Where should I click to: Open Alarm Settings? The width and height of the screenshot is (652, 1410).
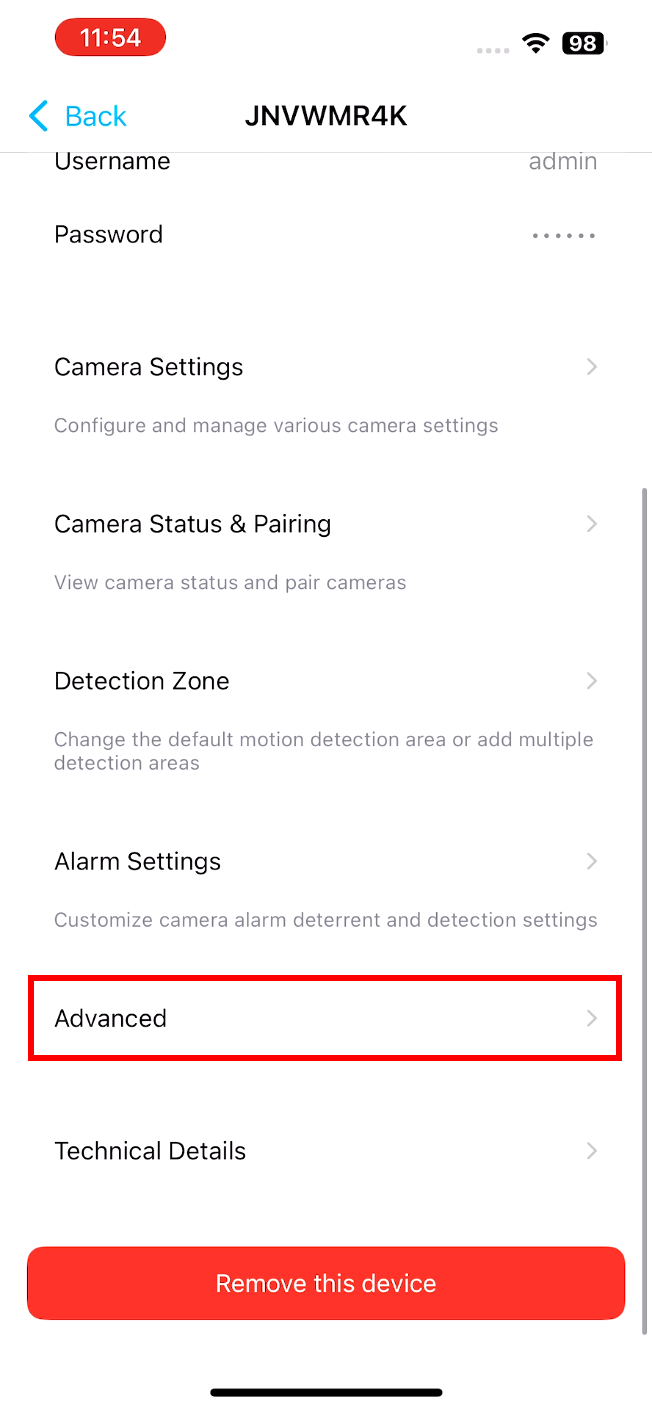tap(325, 861)
